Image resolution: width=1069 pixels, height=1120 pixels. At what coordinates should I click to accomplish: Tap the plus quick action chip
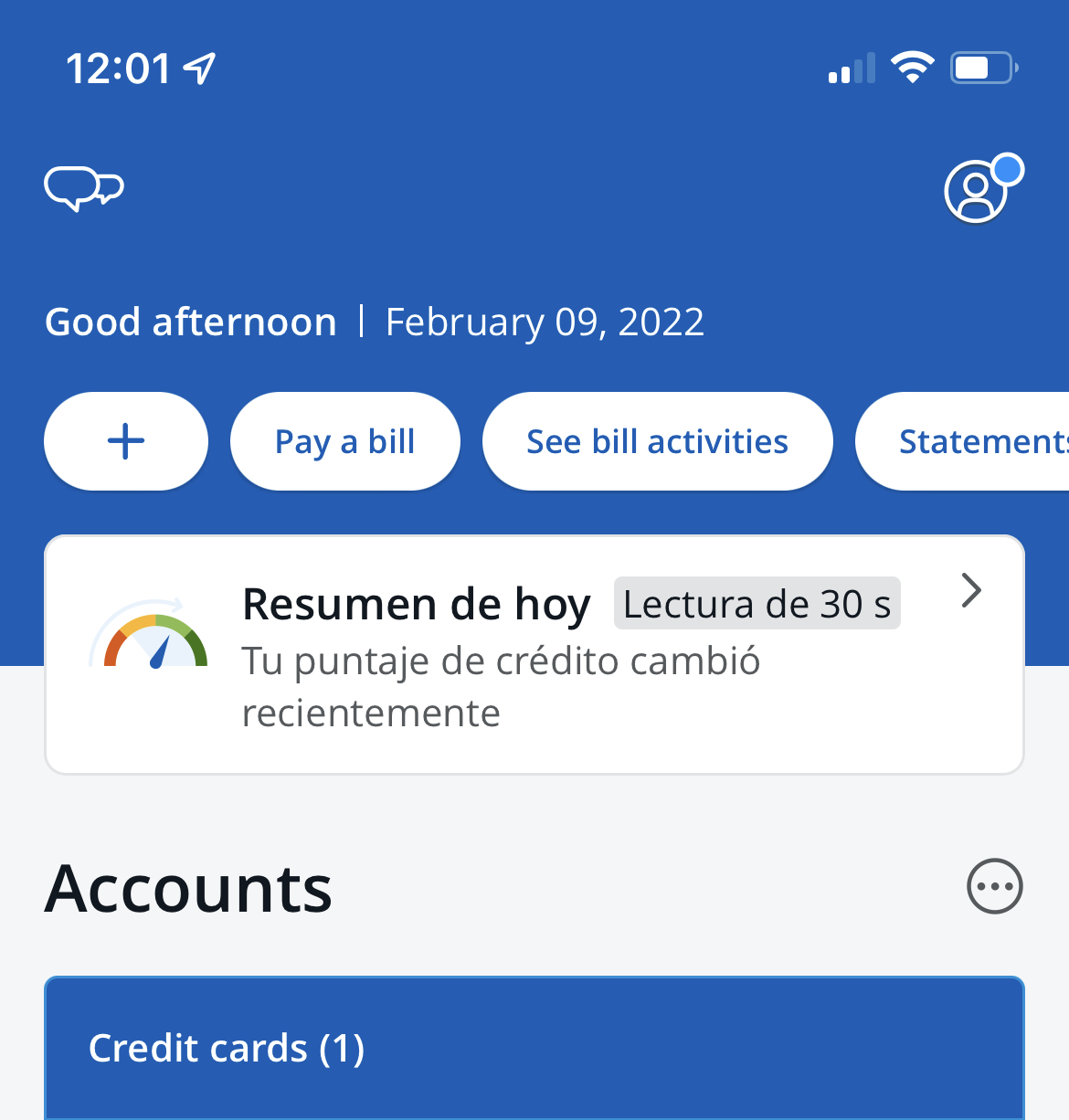click(x=126, y=441)
